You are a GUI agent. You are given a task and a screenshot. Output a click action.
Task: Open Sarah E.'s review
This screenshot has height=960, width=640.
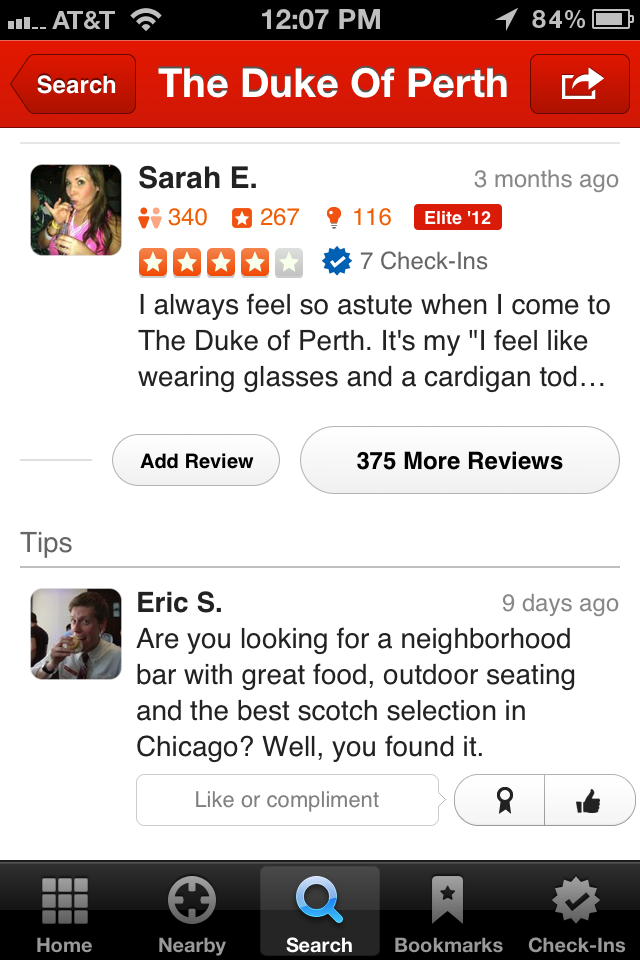375,341
